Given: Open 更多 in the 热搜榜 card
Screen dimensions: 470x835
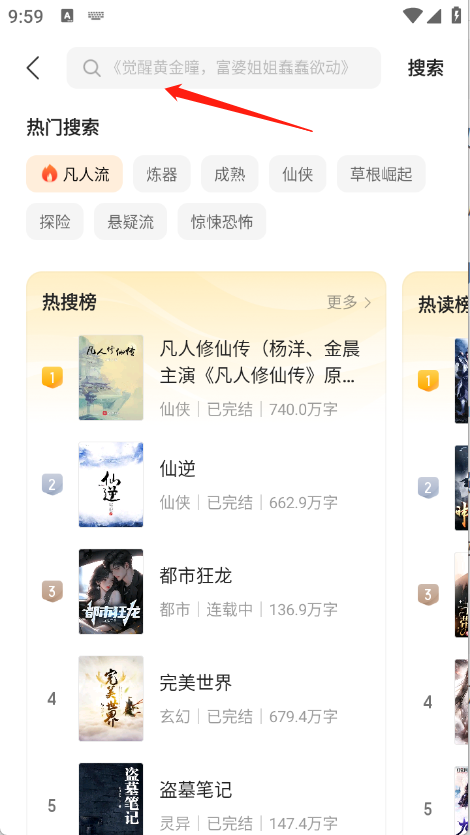Looking at the screenshot, I should (349, 302).
